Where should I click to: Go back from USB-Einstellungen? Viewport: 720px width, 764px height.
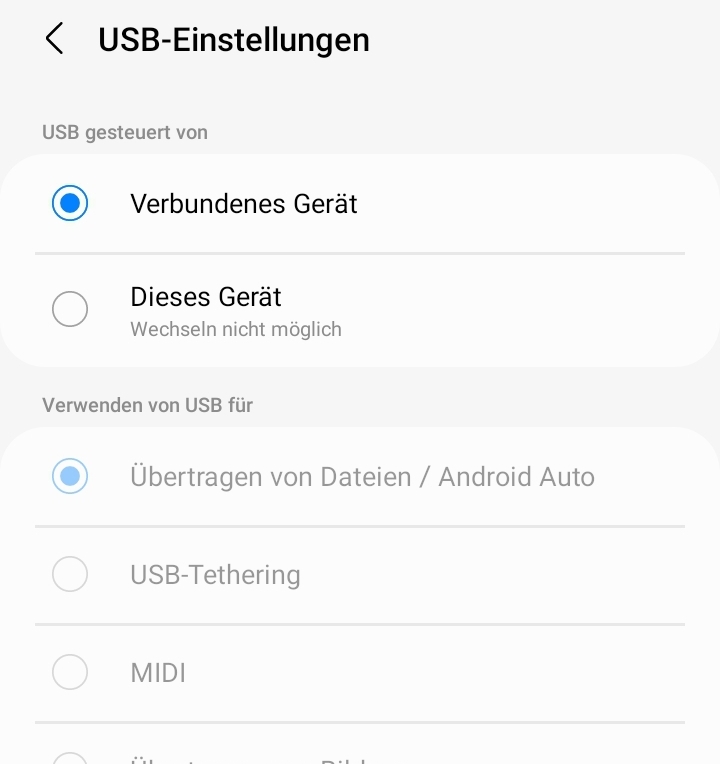tap(54, 38)
